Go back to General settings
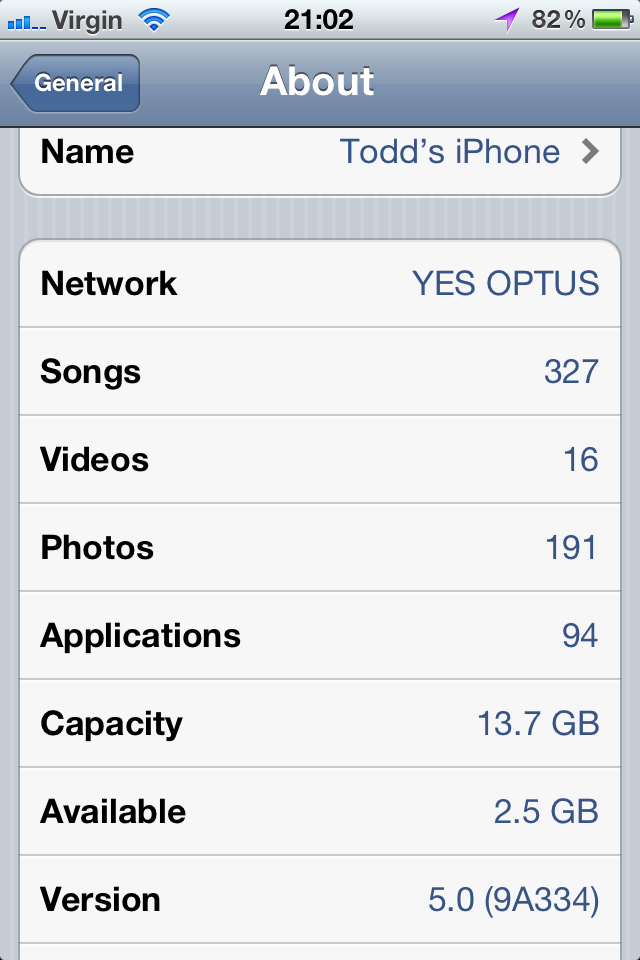Image resolution: width=640 pixels, height=960 pixels. tap(76, 83)
